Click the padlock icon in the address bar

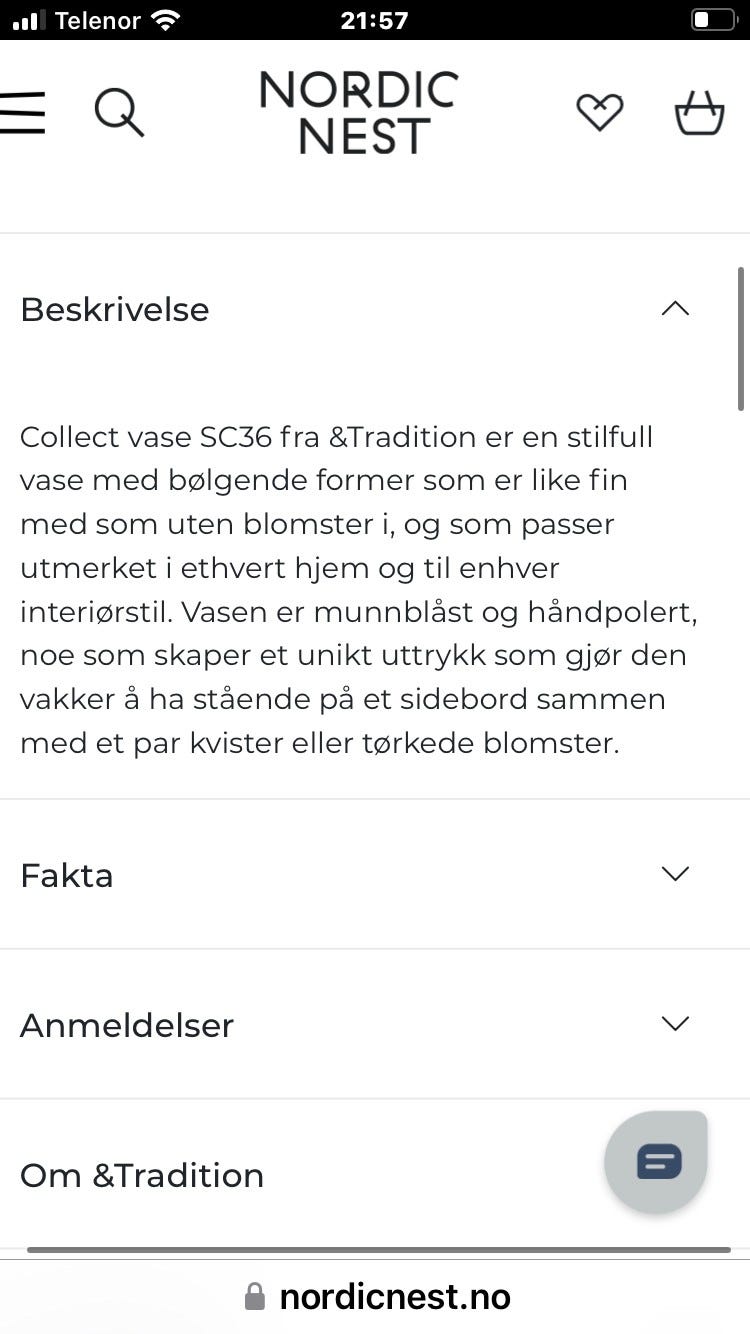point(253,1296)
